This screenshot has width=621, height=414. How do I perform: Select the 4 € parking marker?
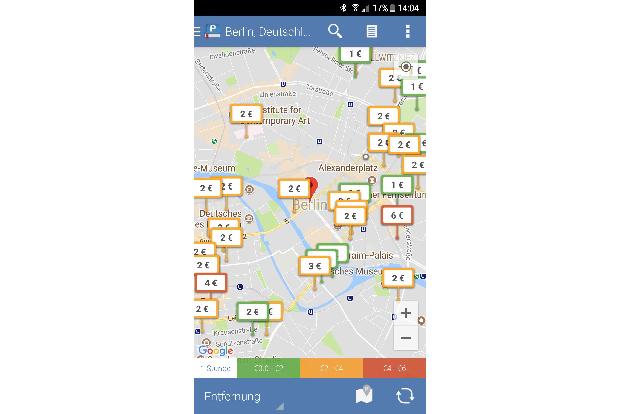210,283
